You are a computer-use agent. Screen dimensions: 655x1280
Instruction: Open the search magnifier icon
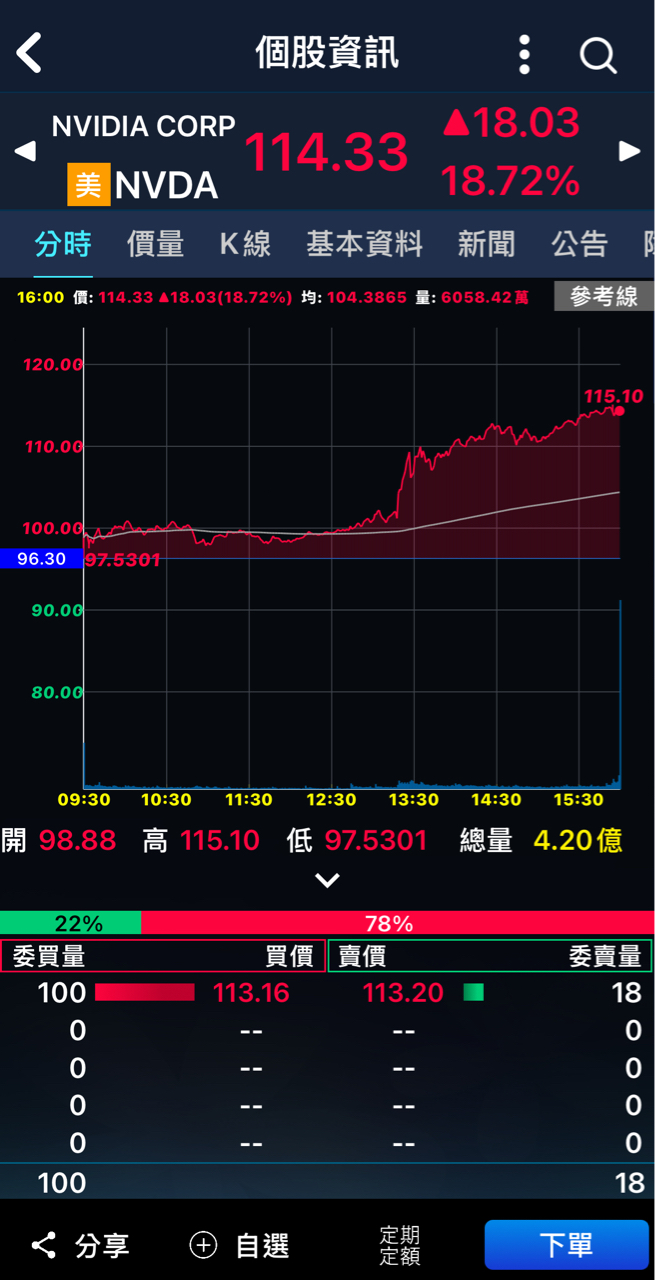tap(598, 55)
